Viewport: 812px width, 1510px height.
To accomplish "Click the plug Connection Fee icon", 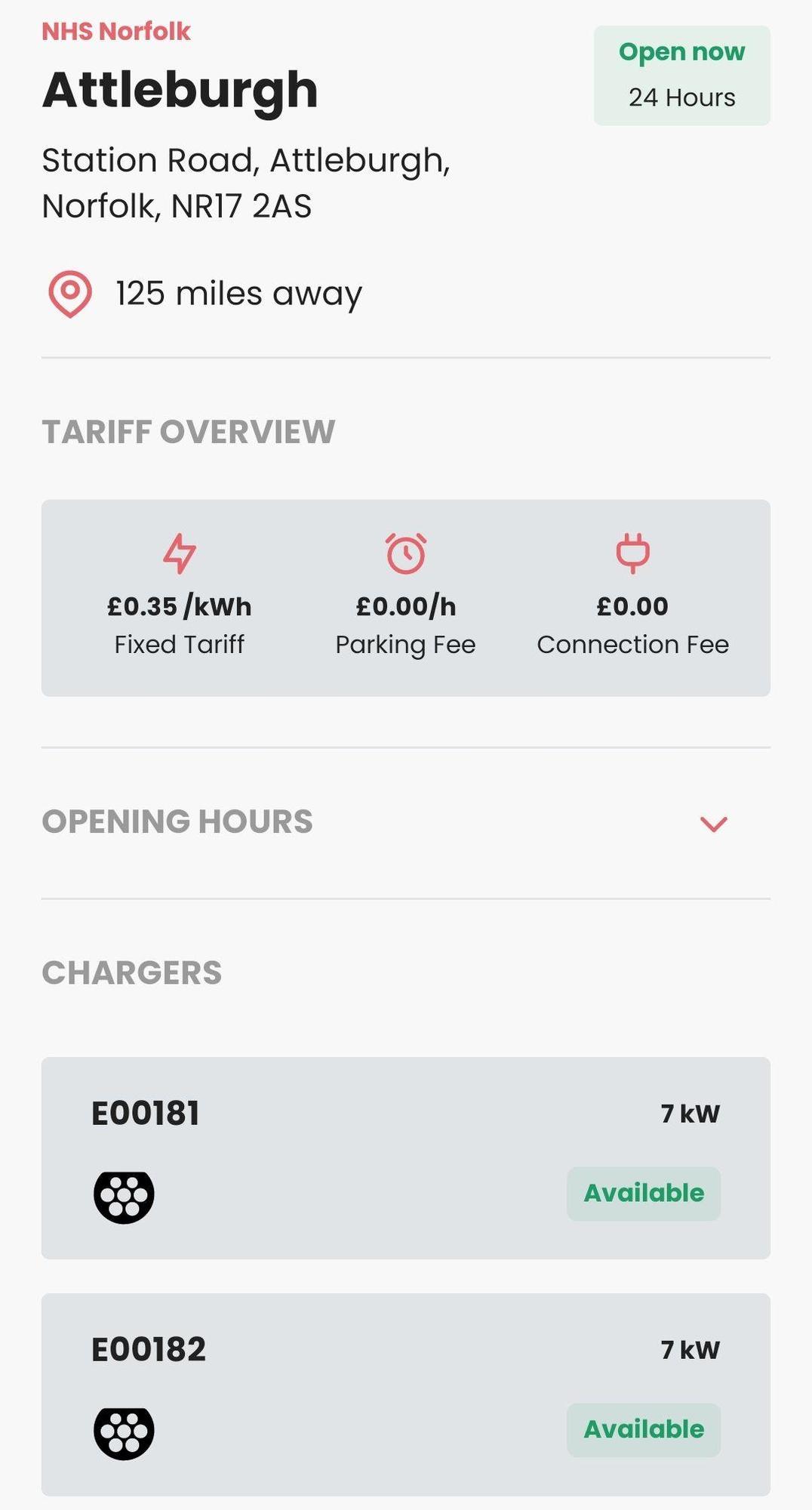I will 632,553.
